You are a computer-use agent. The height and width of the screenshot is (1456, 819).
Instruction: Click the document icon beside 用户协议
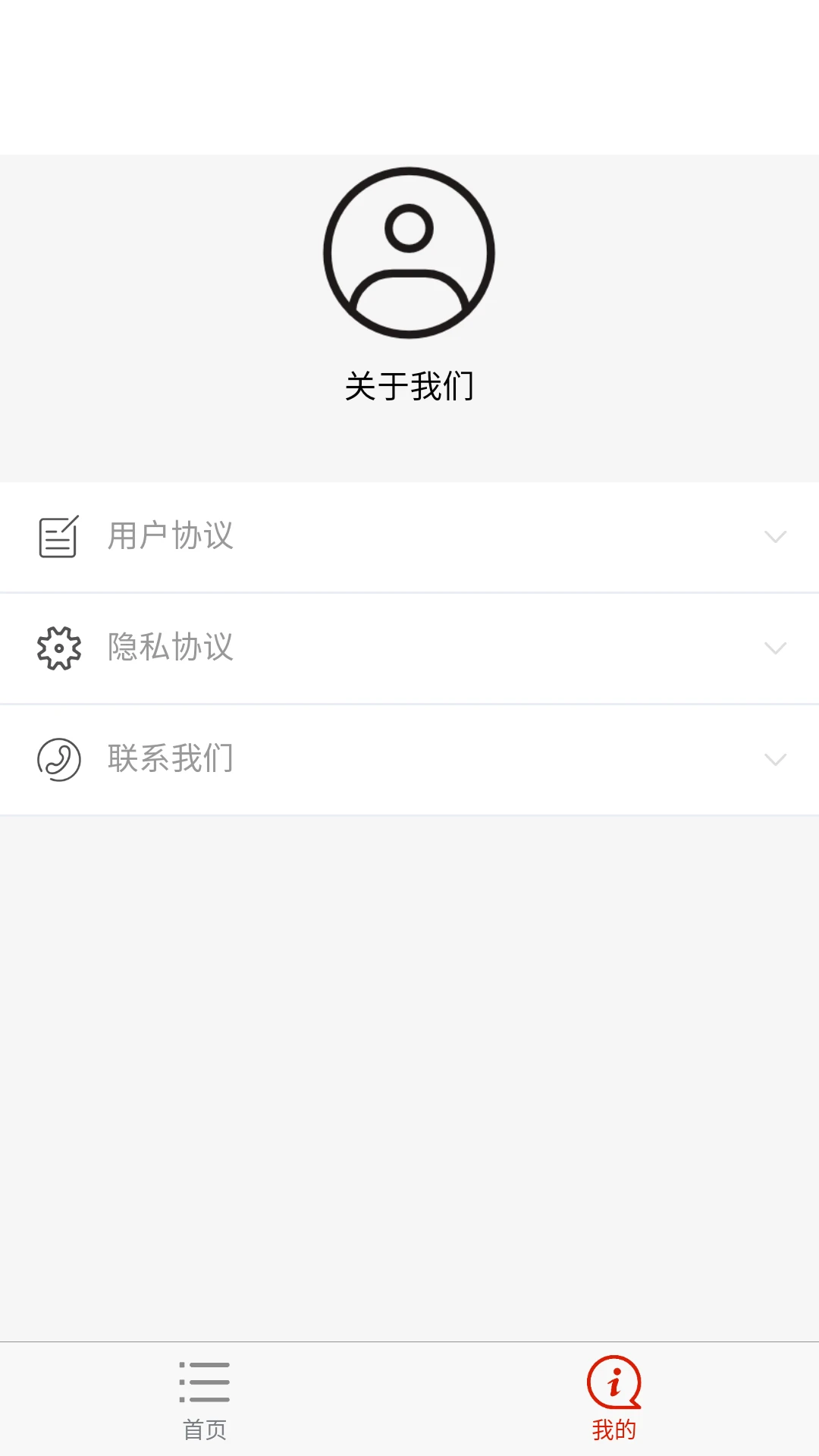point(56,536)
